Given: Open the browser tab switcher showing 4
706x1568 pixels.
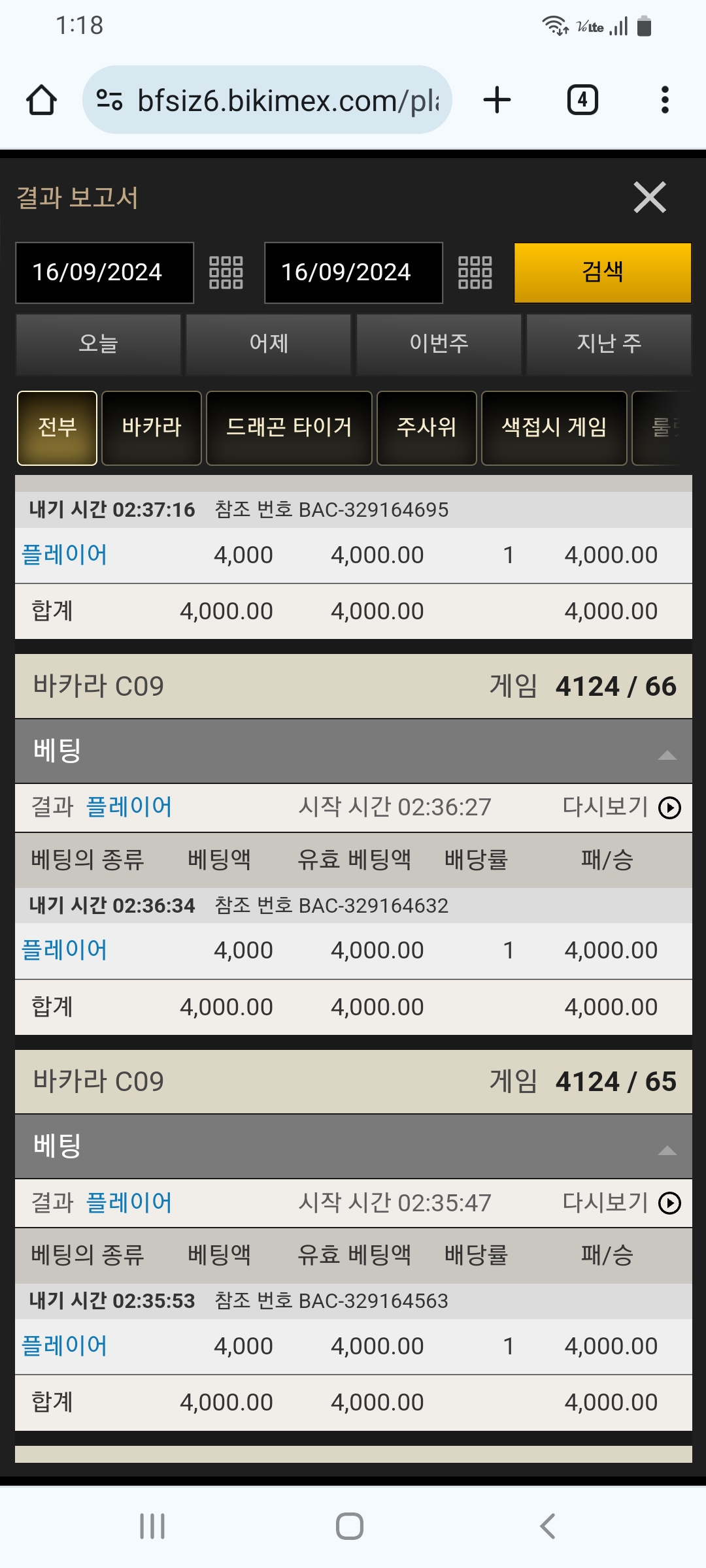Looking at the screenshot, I should 582,100.
